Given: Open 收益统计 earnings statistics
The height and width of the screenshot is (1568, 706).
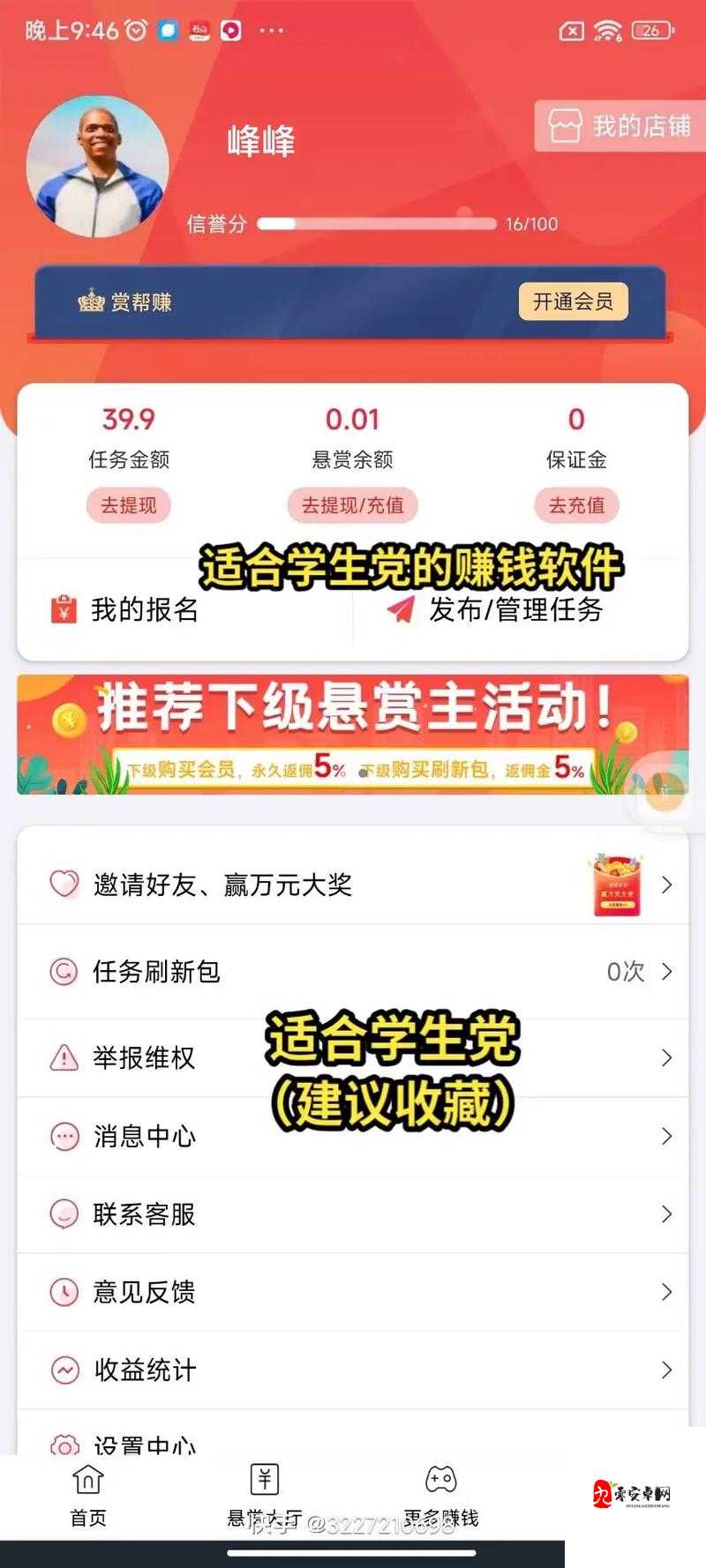Looking at the screenshot, I should [352, 1370].
